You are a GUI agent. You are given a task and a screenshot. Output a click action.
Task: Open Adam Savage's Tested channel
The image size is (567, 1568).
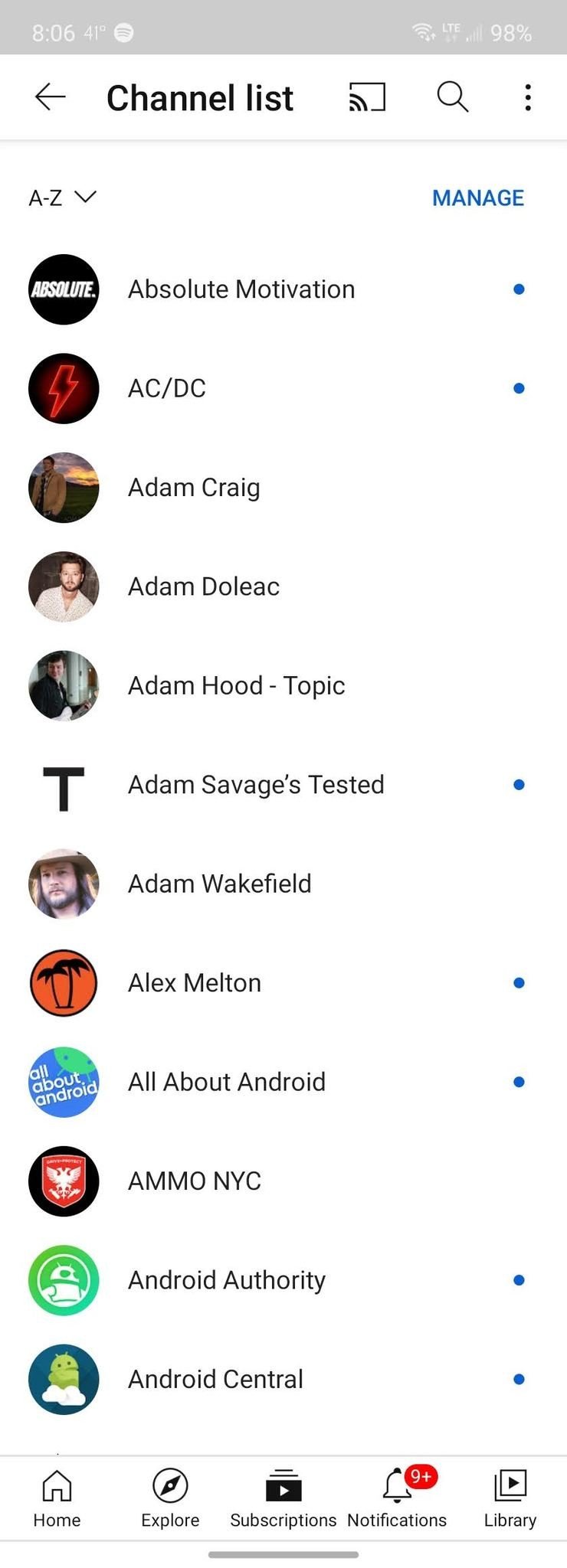point(256,785)
